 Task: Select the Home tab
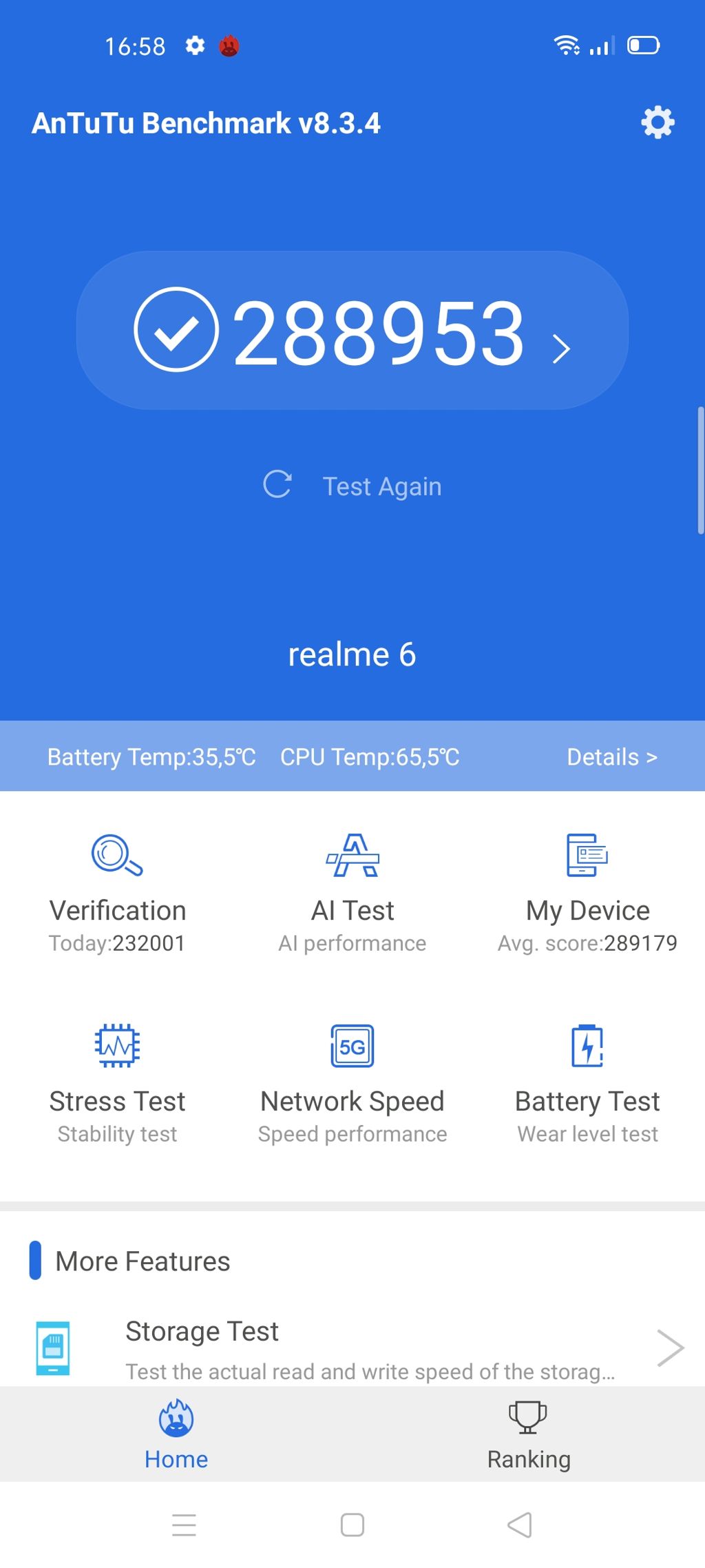[x=176, y=1434]
